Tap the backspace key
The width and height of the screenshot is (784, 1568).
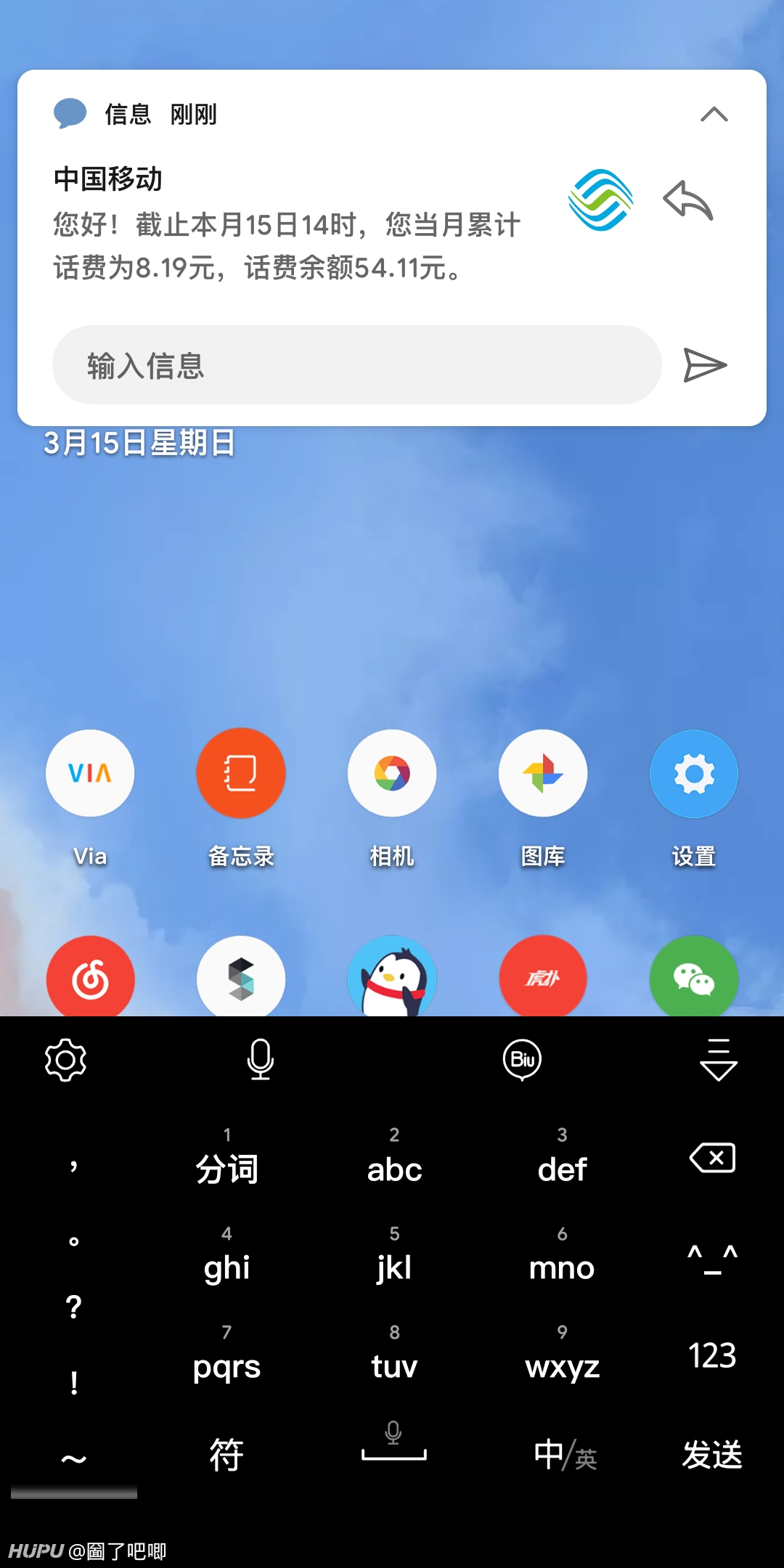coord(713,1158)
